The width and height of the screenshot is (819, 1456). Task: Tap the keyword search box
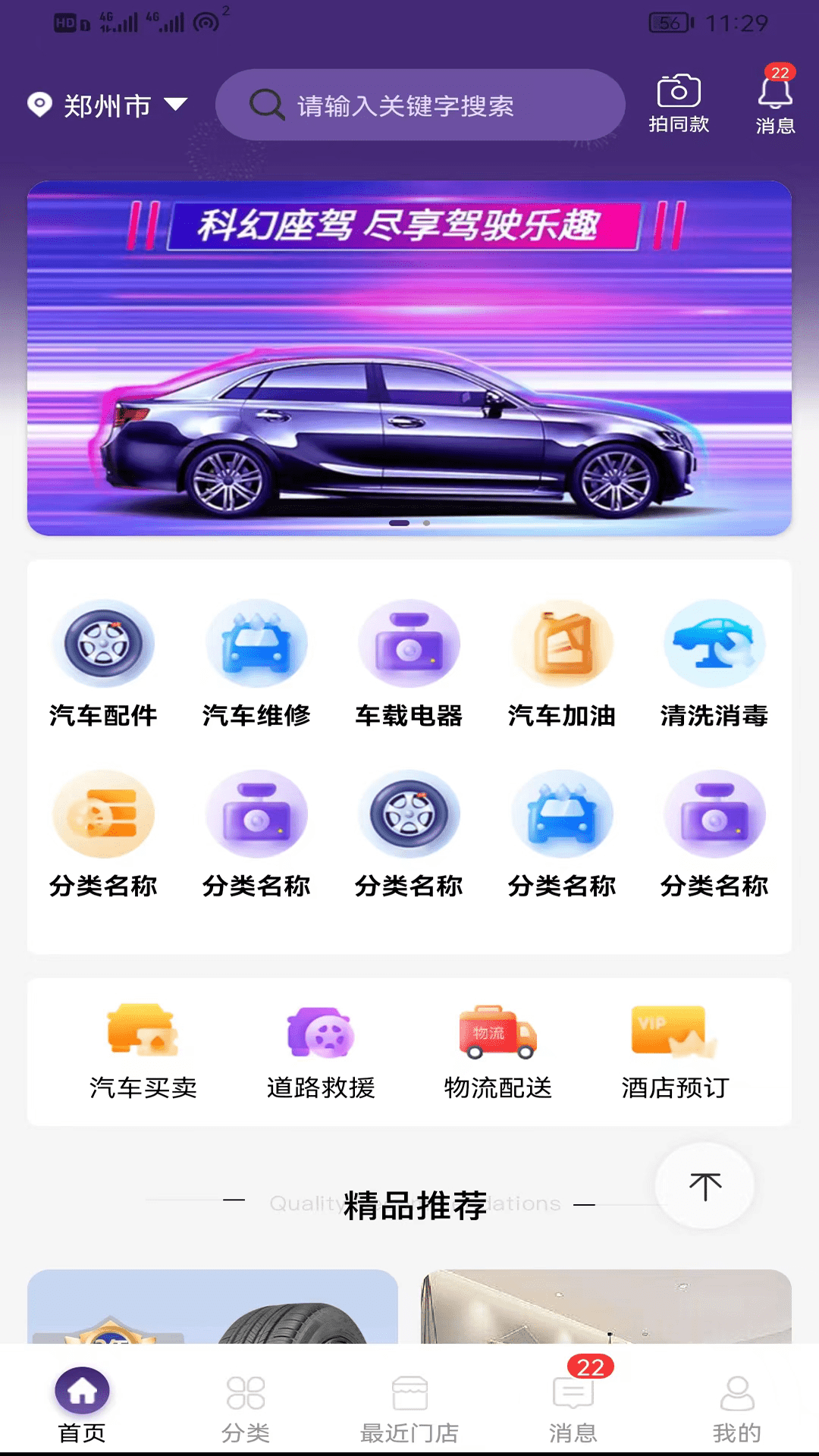(x=420, y=105)
